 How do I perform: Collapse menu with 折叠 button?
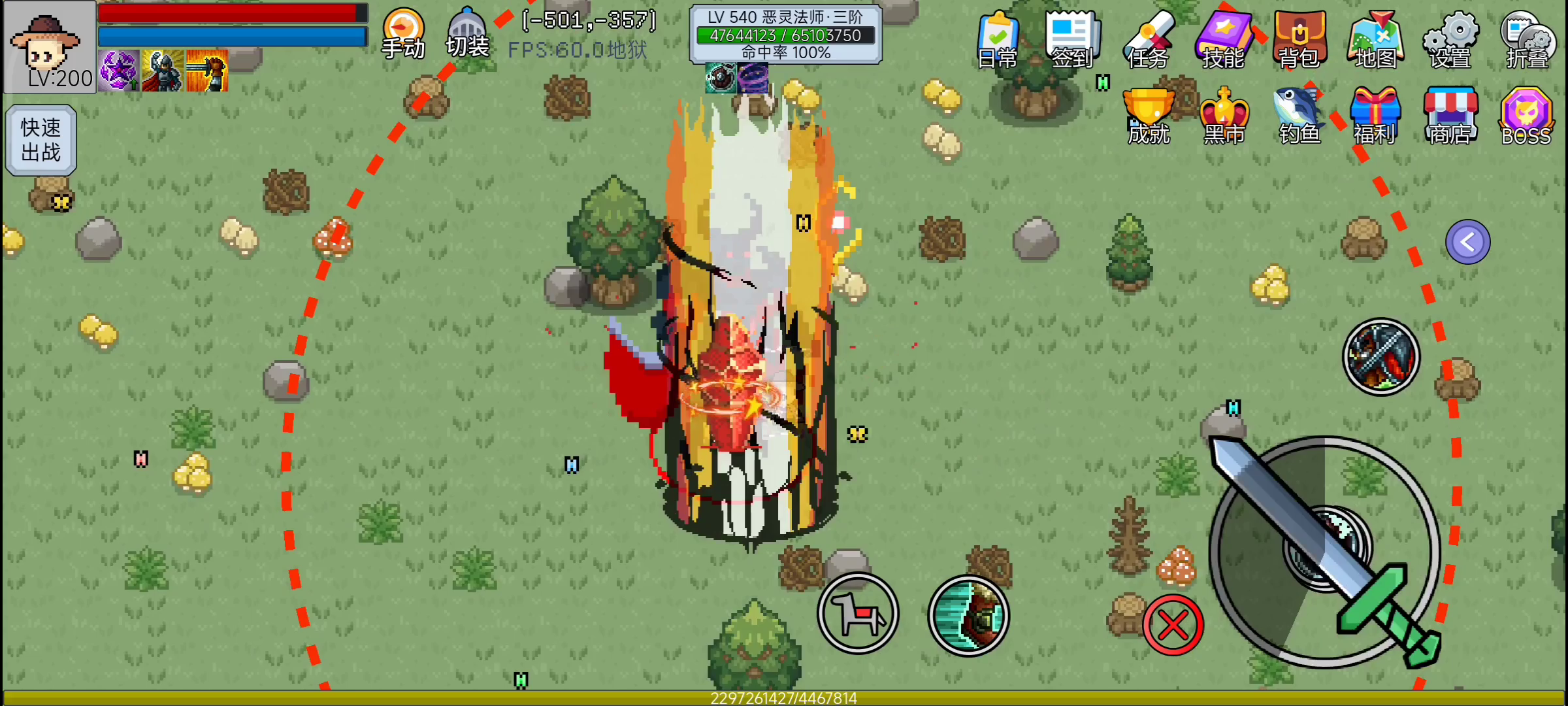coord(1527,39)
